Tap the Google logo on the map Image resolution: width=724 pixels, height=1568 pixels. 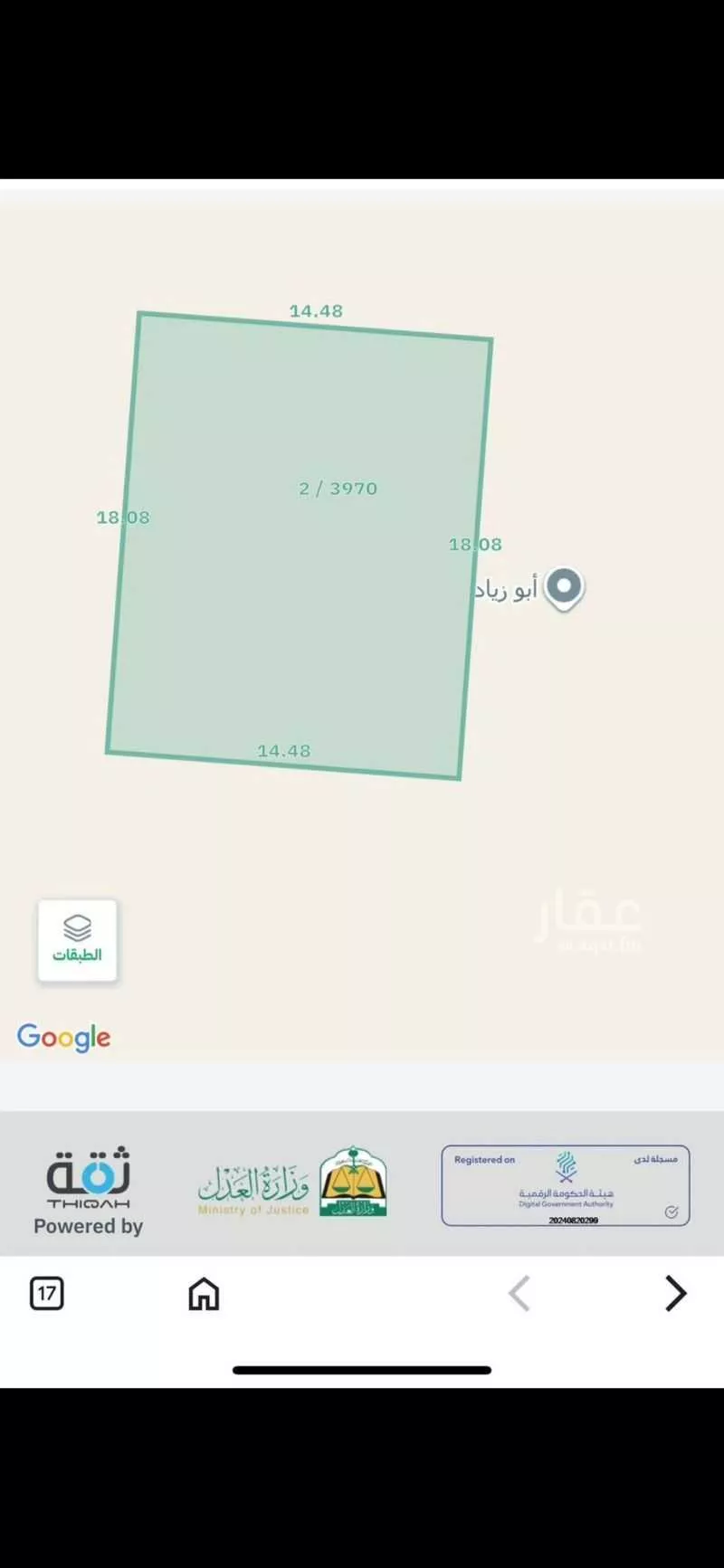(x=63, y=1038)
